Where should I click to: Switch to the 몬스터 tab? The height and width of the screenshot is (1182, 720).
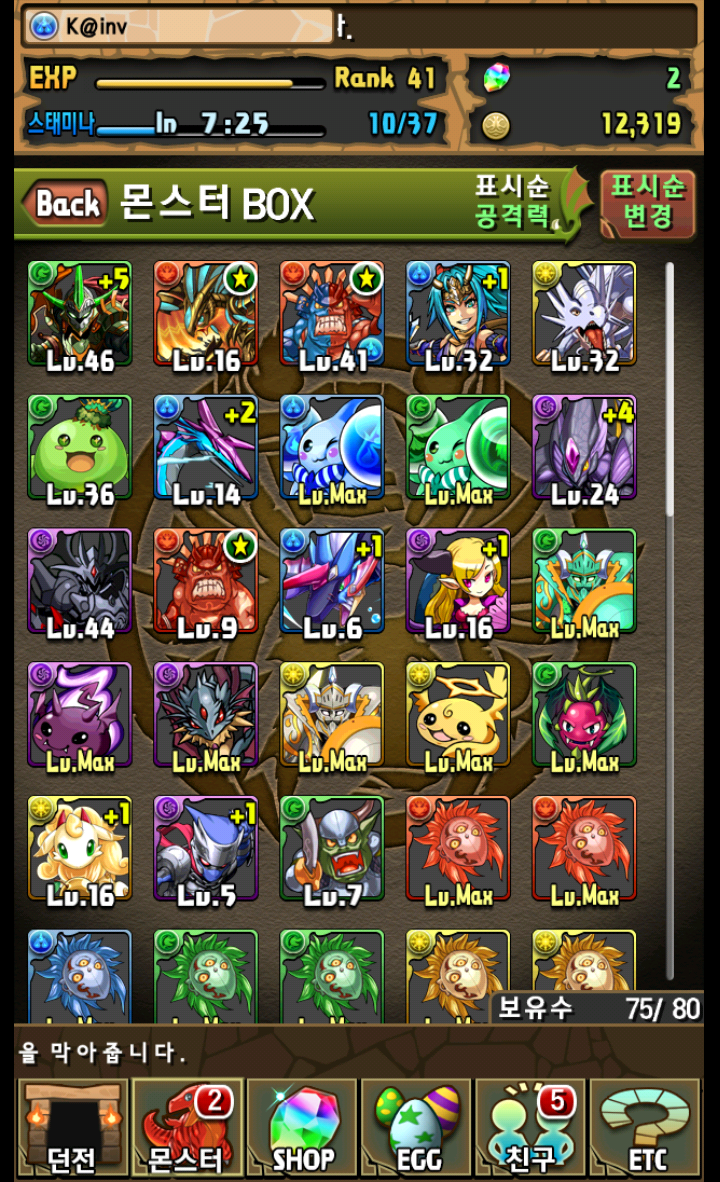click(186, 1127)
